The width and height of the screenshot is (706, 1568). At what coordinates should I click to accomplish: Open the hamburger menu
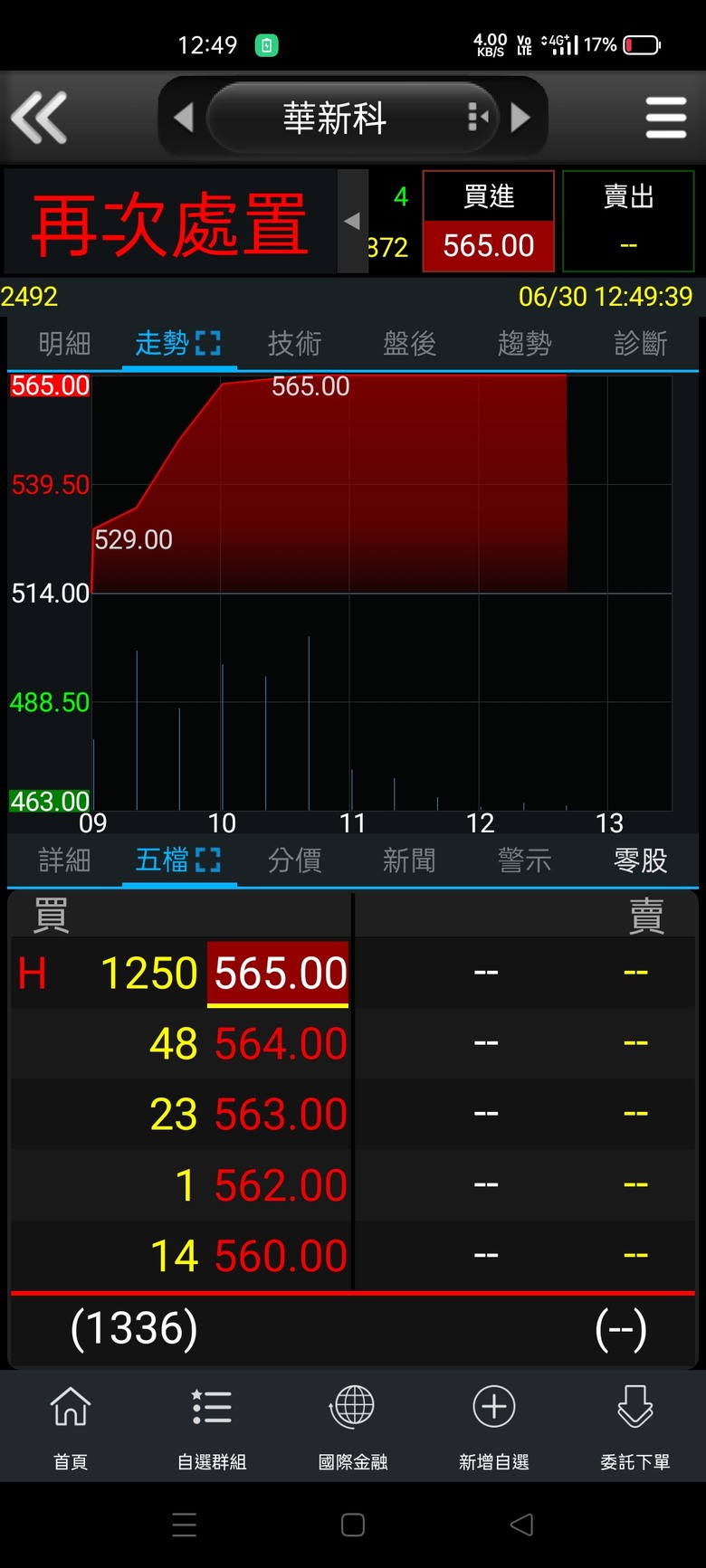tap(666, 118)
